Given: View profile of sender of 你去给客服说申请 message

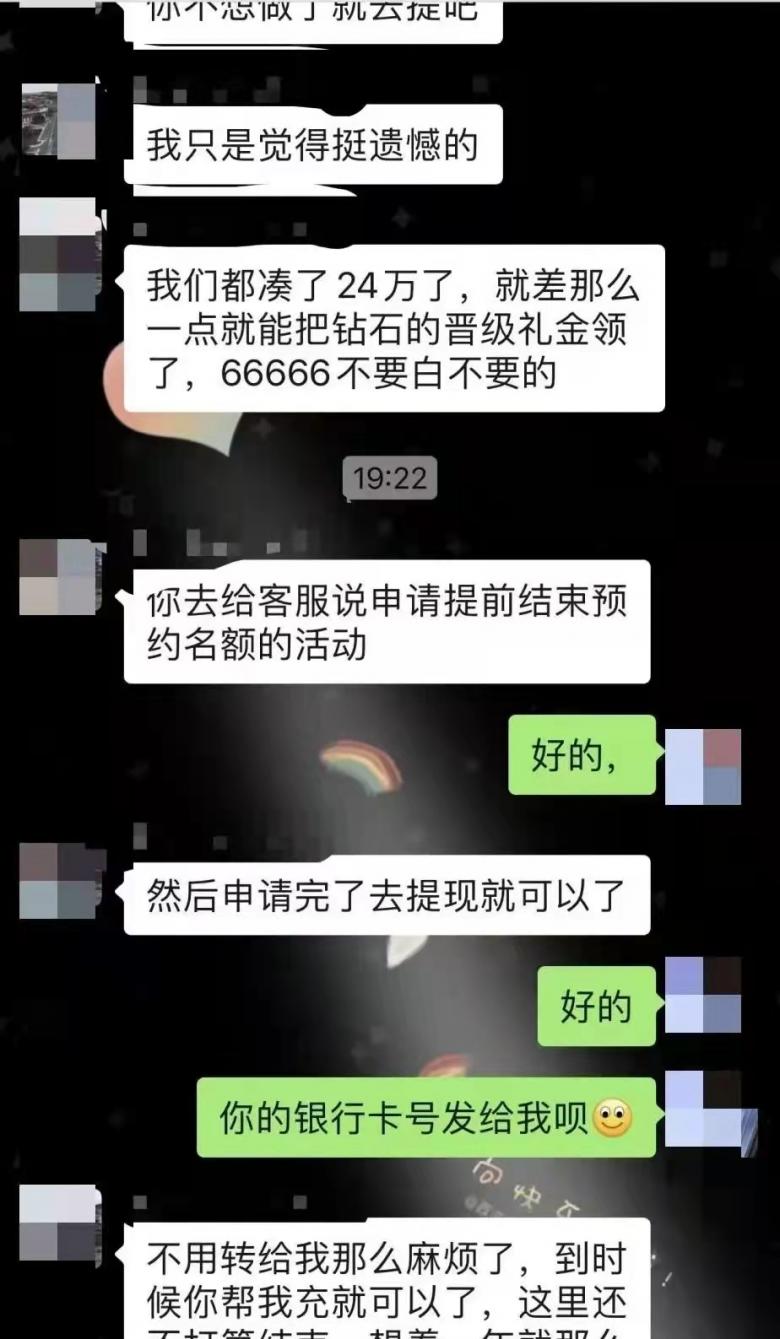Looking at the screenshot, I should [59, 576].
